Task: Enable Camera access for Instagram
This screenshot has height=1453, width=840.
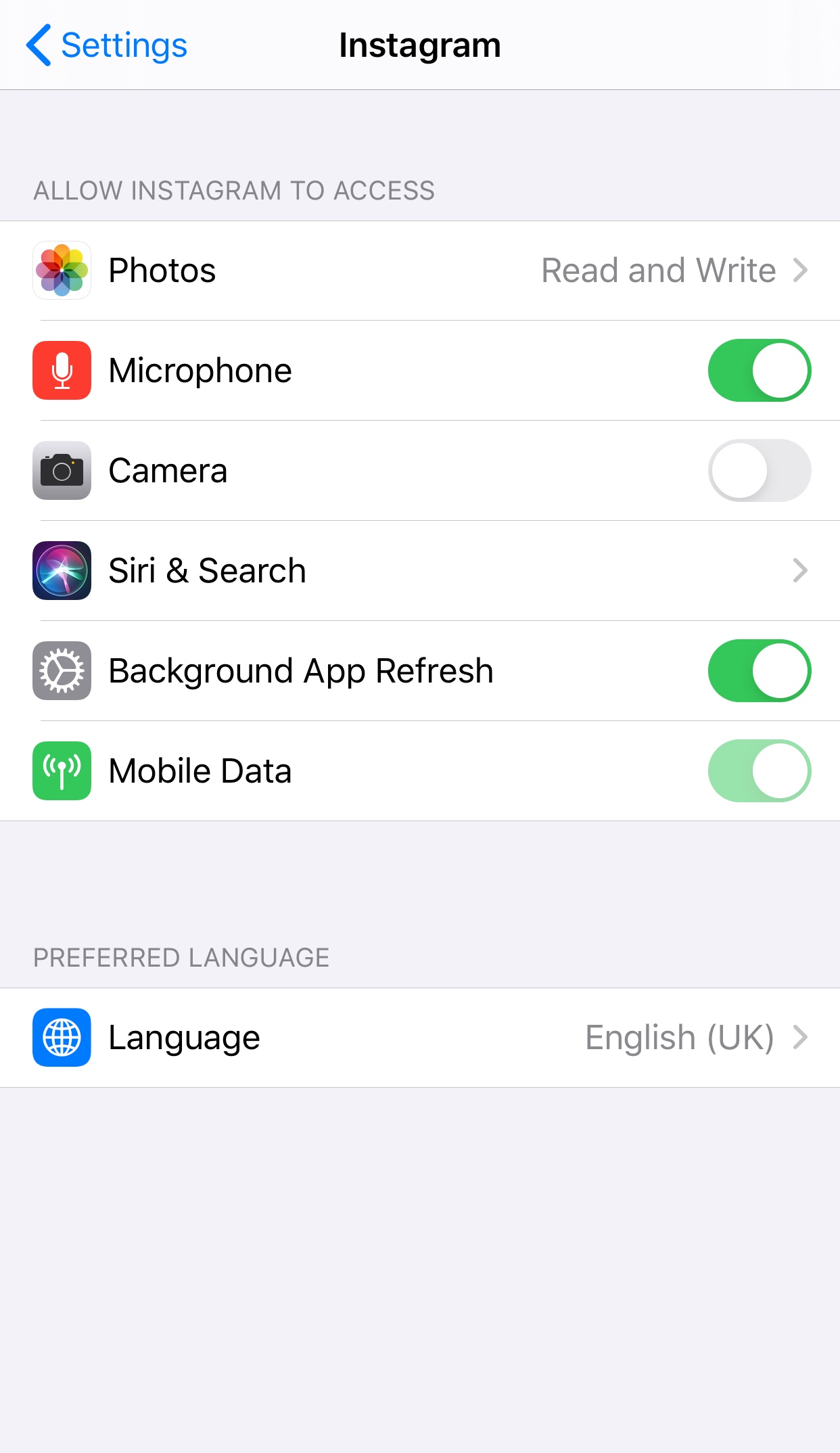Action: [759, 471]
